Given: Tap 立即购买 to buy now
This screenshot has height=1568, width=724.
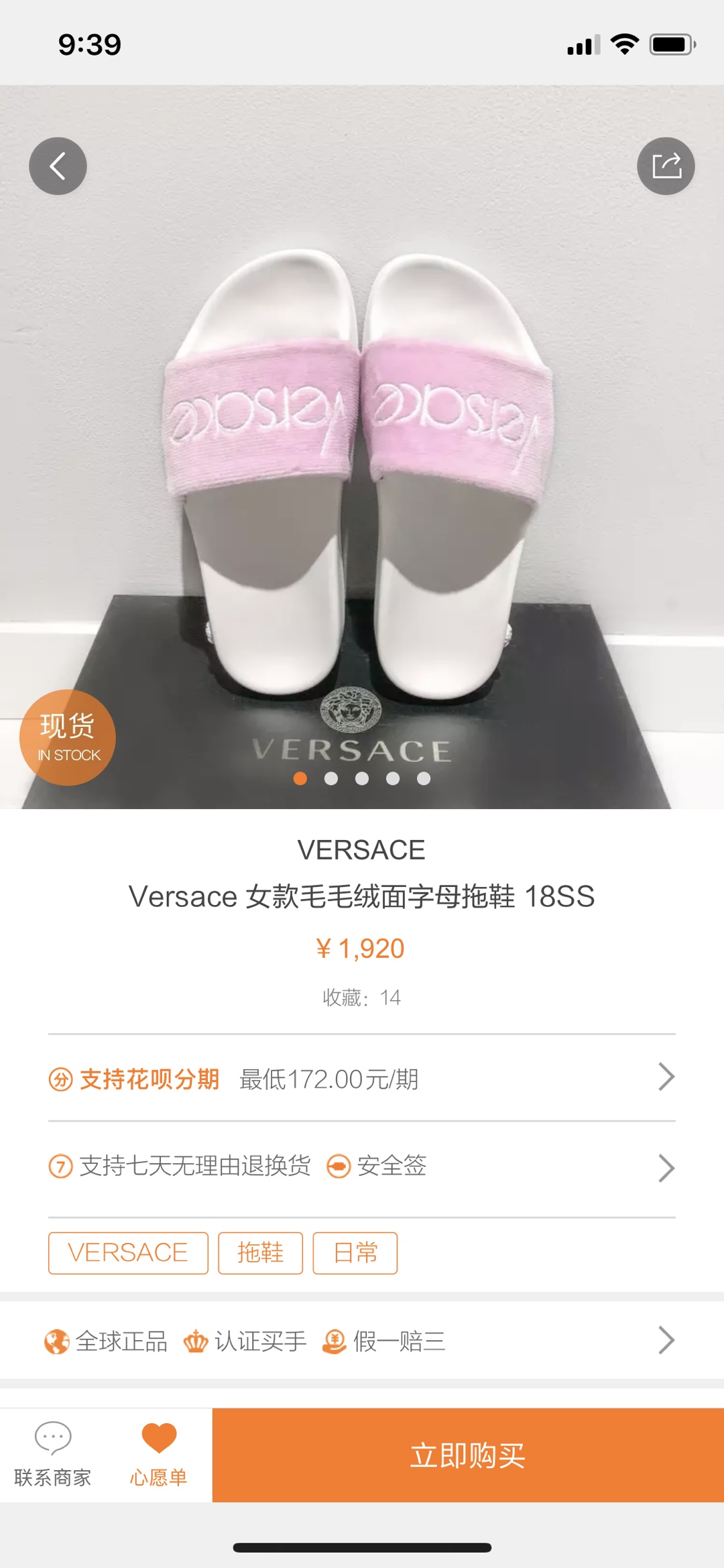Looking at the screenshot, I should (x=467, y=1455).
